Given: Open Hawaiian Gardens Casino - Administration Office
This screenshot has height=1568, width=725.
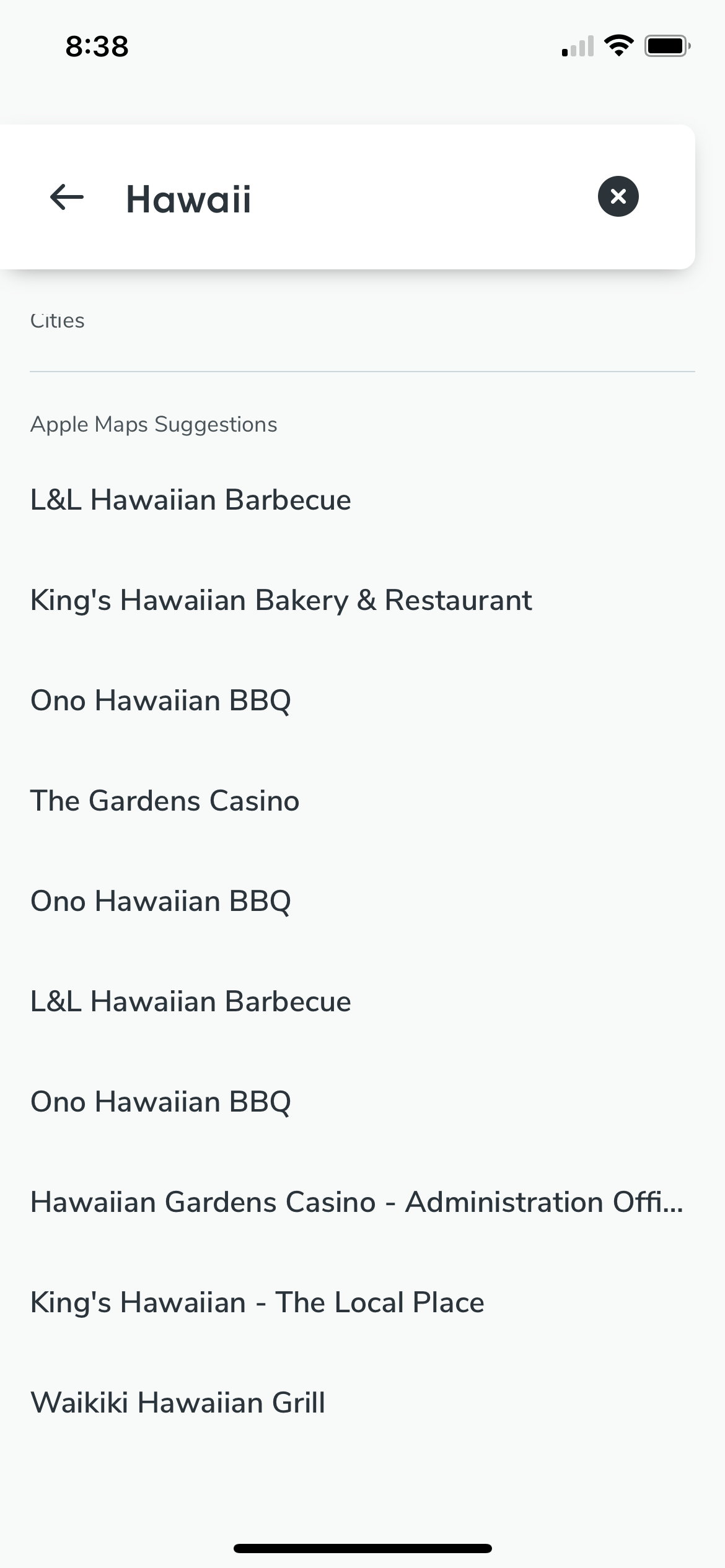Looking at the screenshot, I should pyautogui.click(x=356, y=1202).
